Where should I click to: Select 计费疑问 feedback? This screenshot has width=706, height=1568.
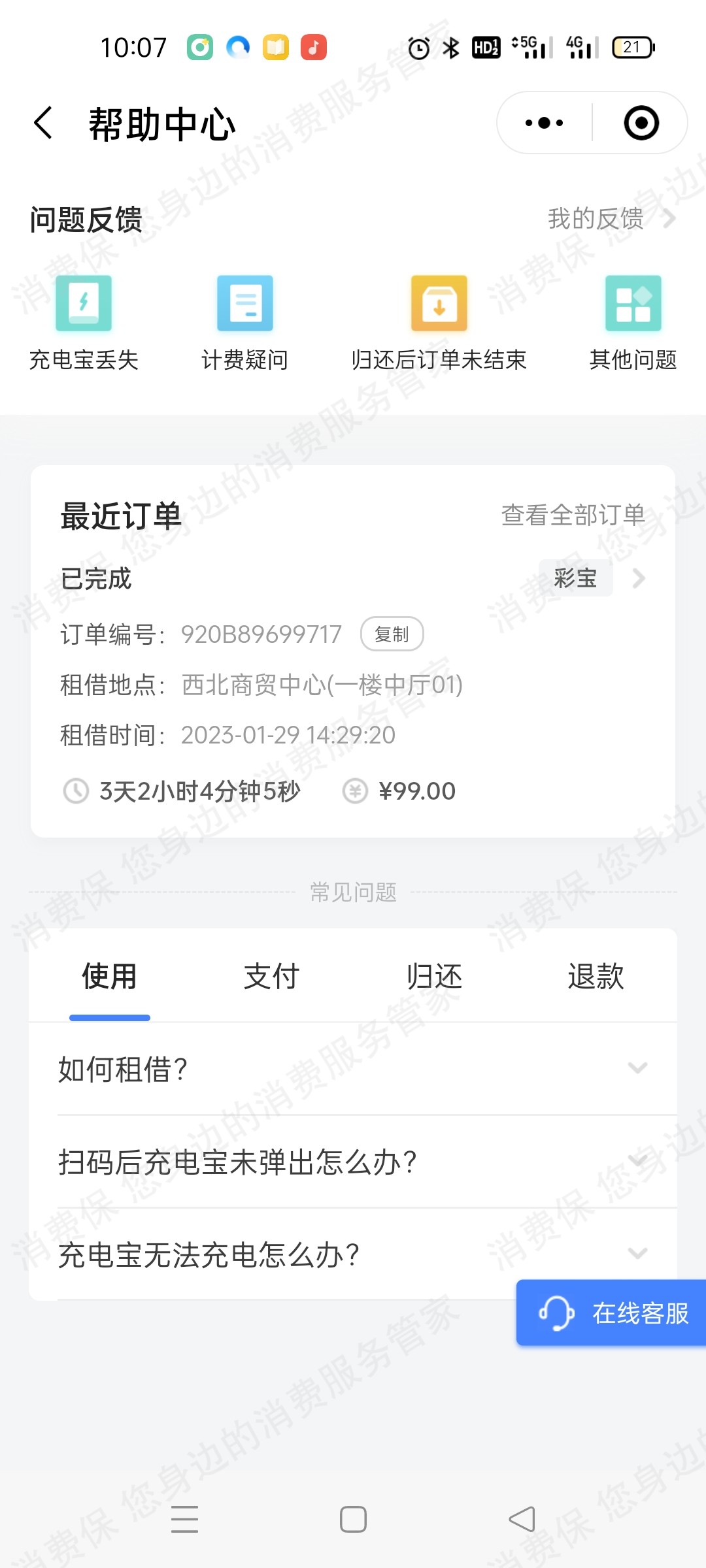pyautogui.click(x=244, y=321)
